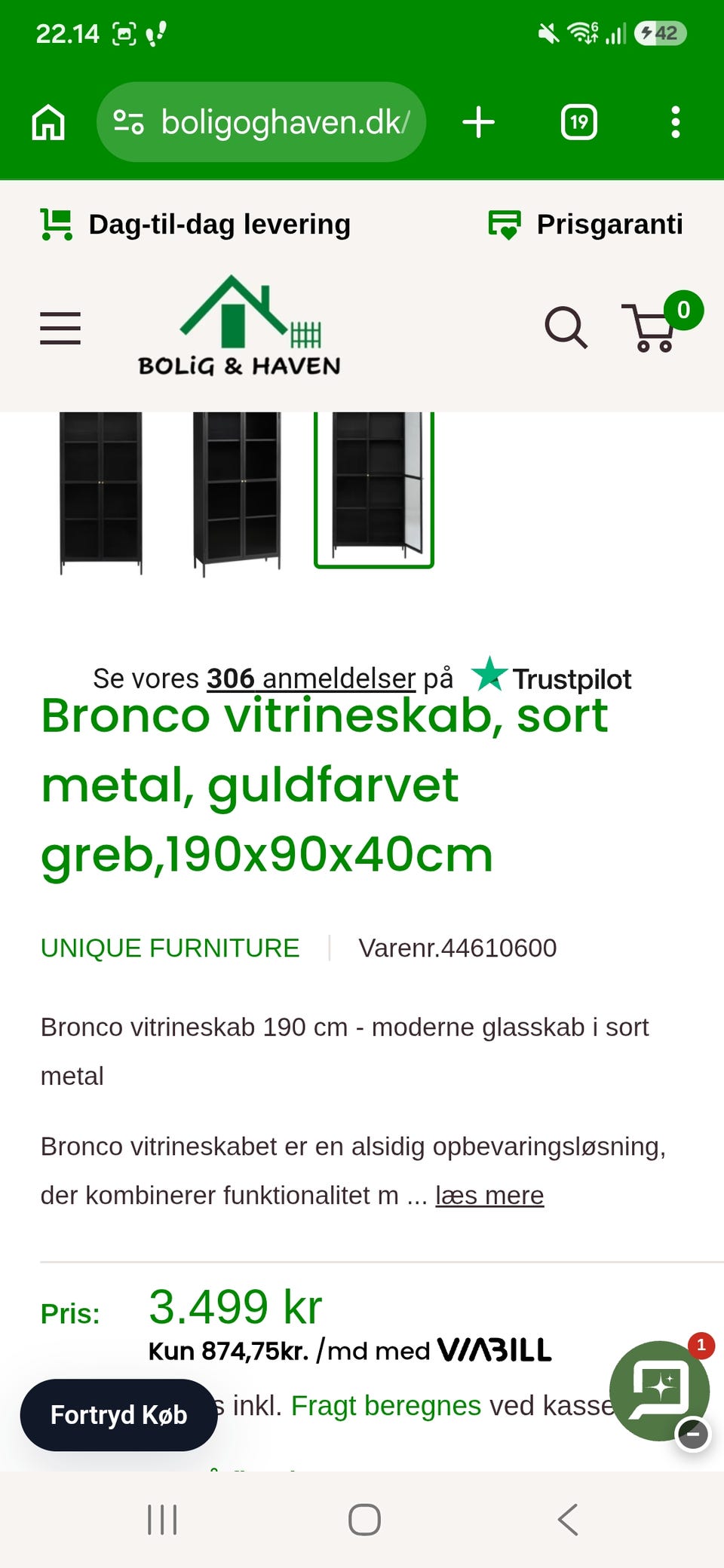Open the UNIQUE FURNITURE brand link

[x=170, y=948]
